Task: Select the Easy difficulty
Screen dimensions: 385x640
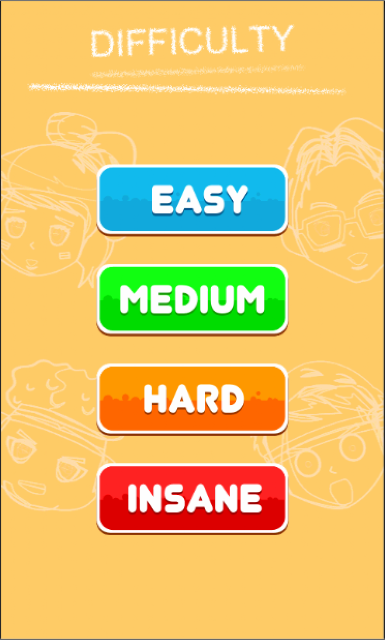Action: click(192, 200)
